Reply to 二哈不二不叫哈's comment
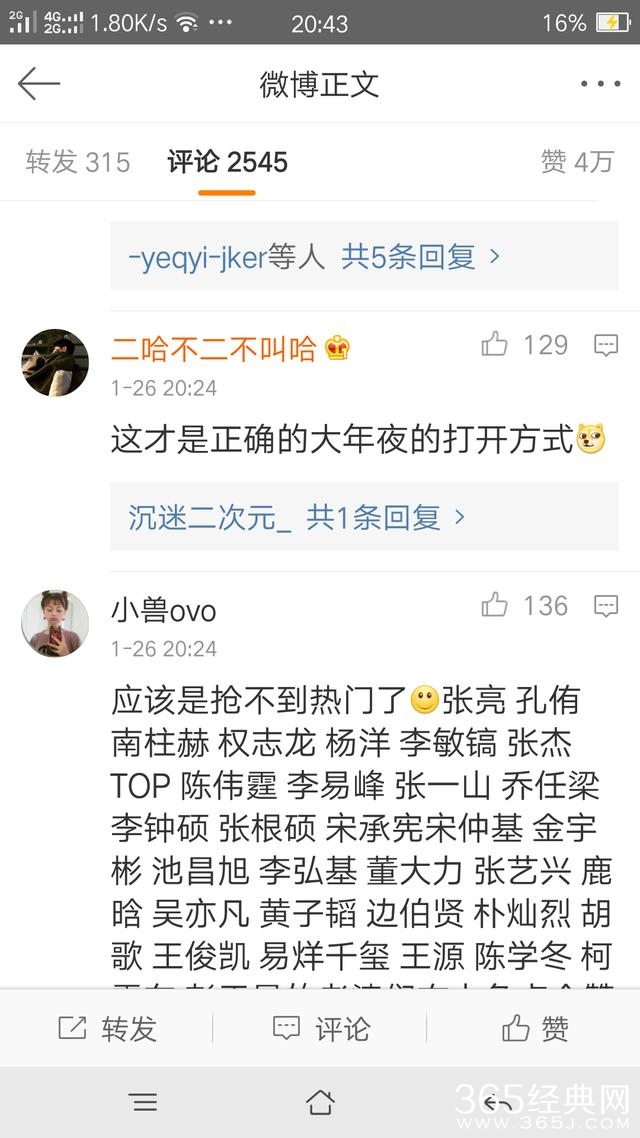This screenshot has width=640, height=1138. coord(606,346)
